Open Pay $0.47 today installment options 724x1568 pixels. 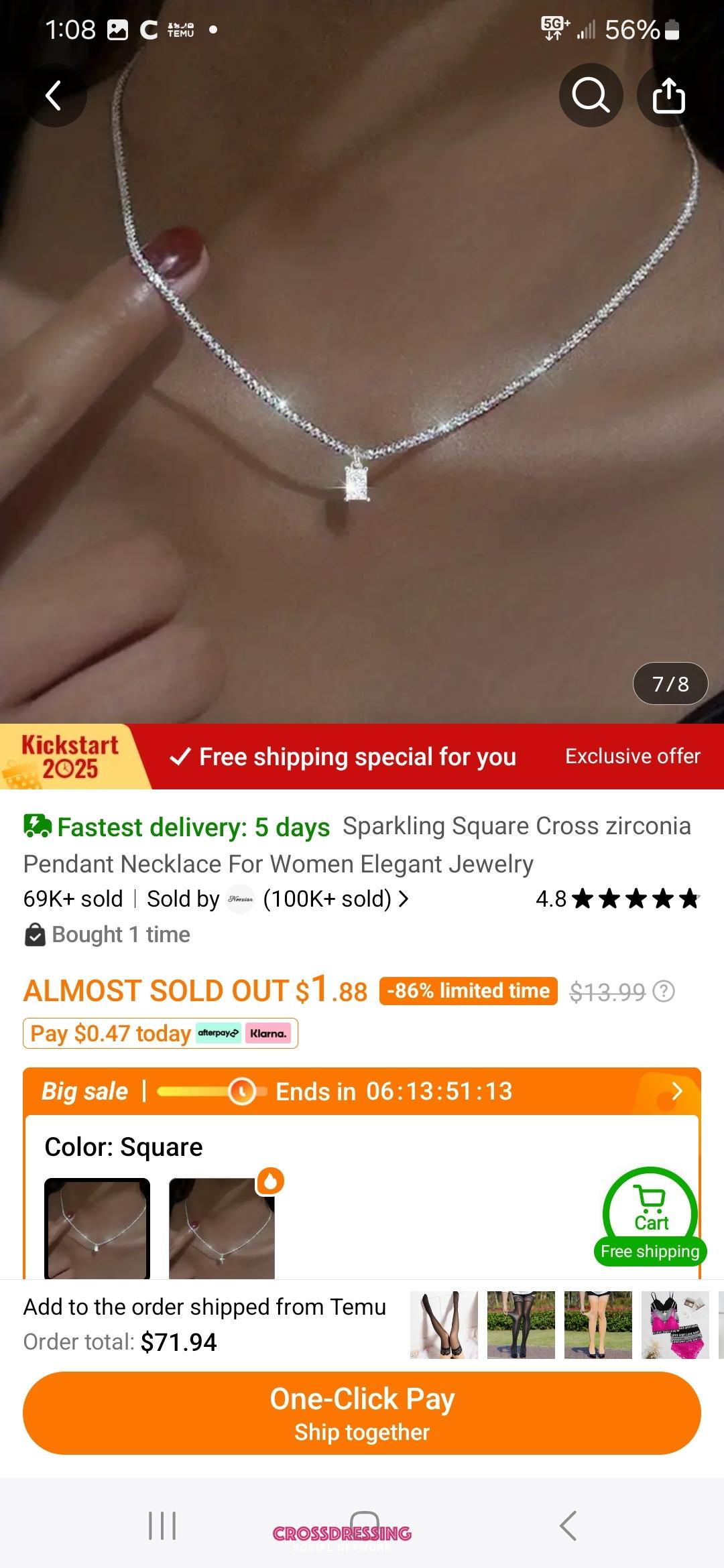click(x=160, y=1033)
